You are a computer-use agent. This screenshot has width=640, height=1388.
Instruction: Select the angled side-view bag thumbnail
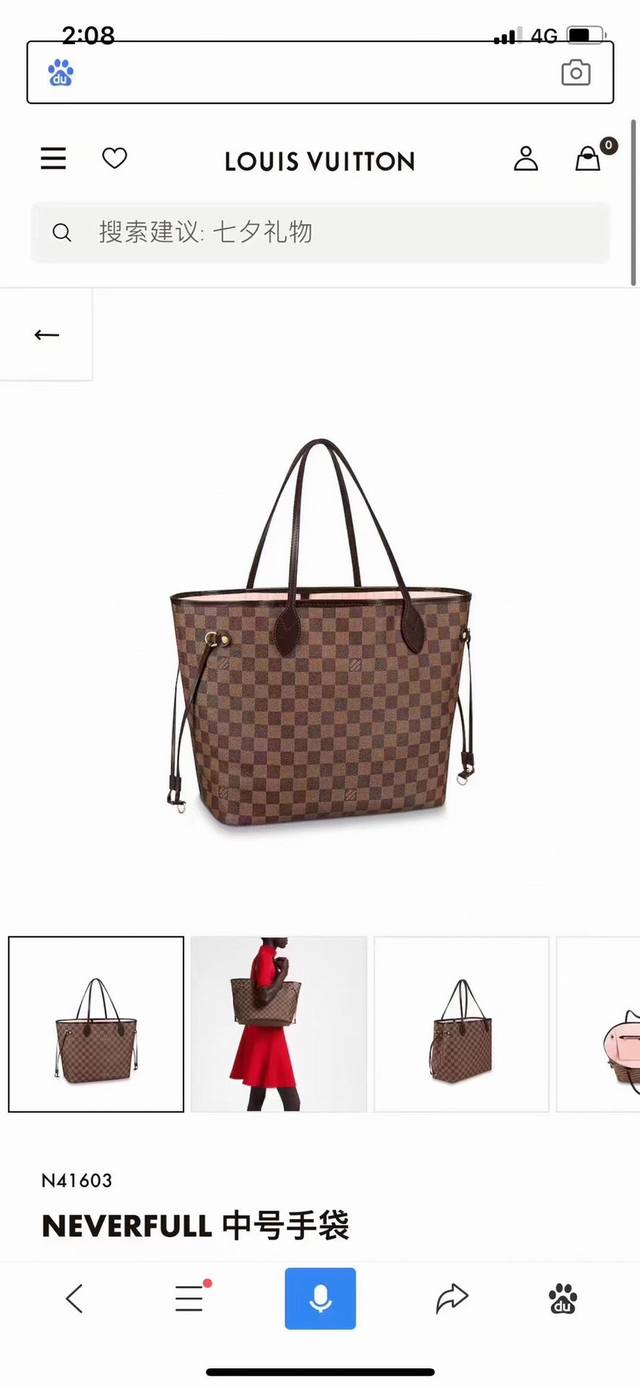(461, 1024)
